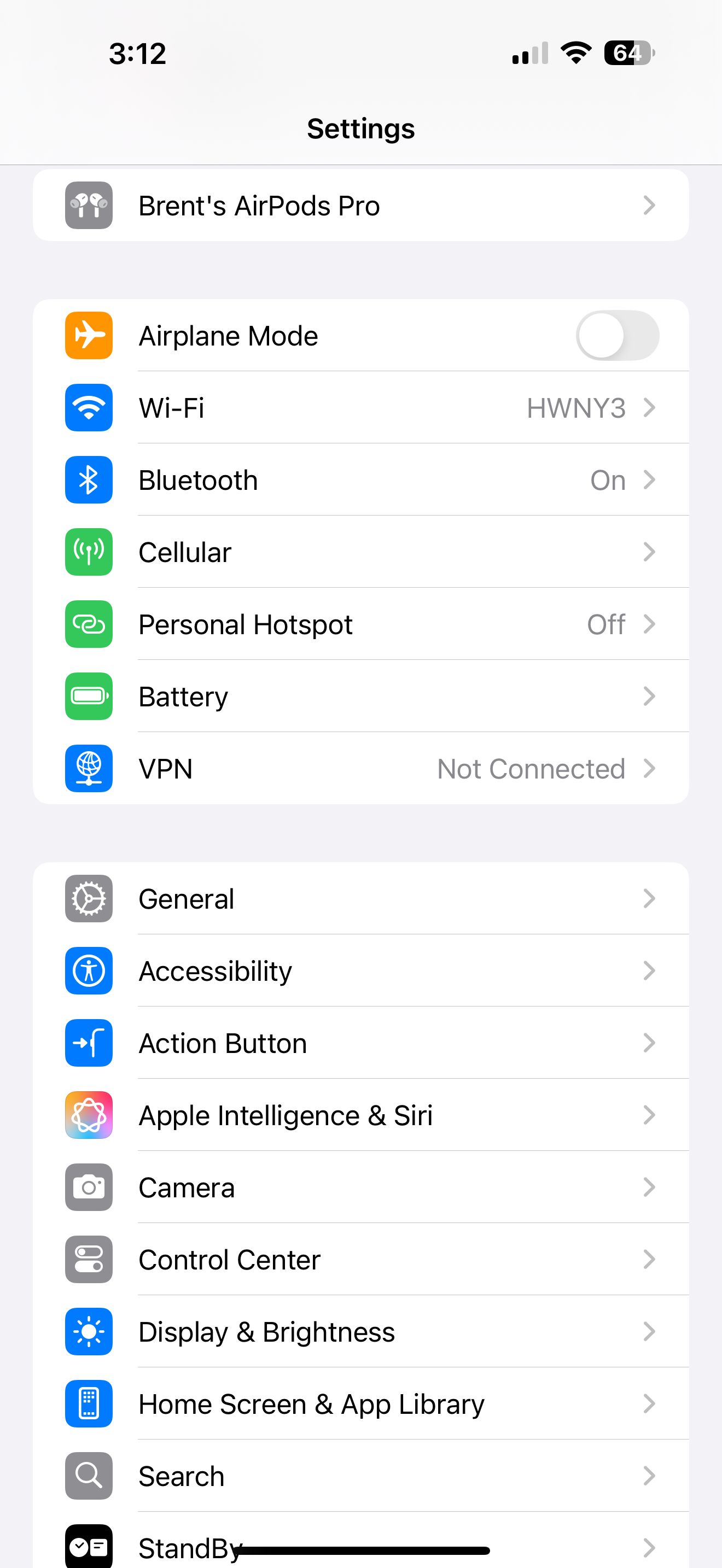
Task: Open Battery settings using battery icon
Action: point(88,697)
